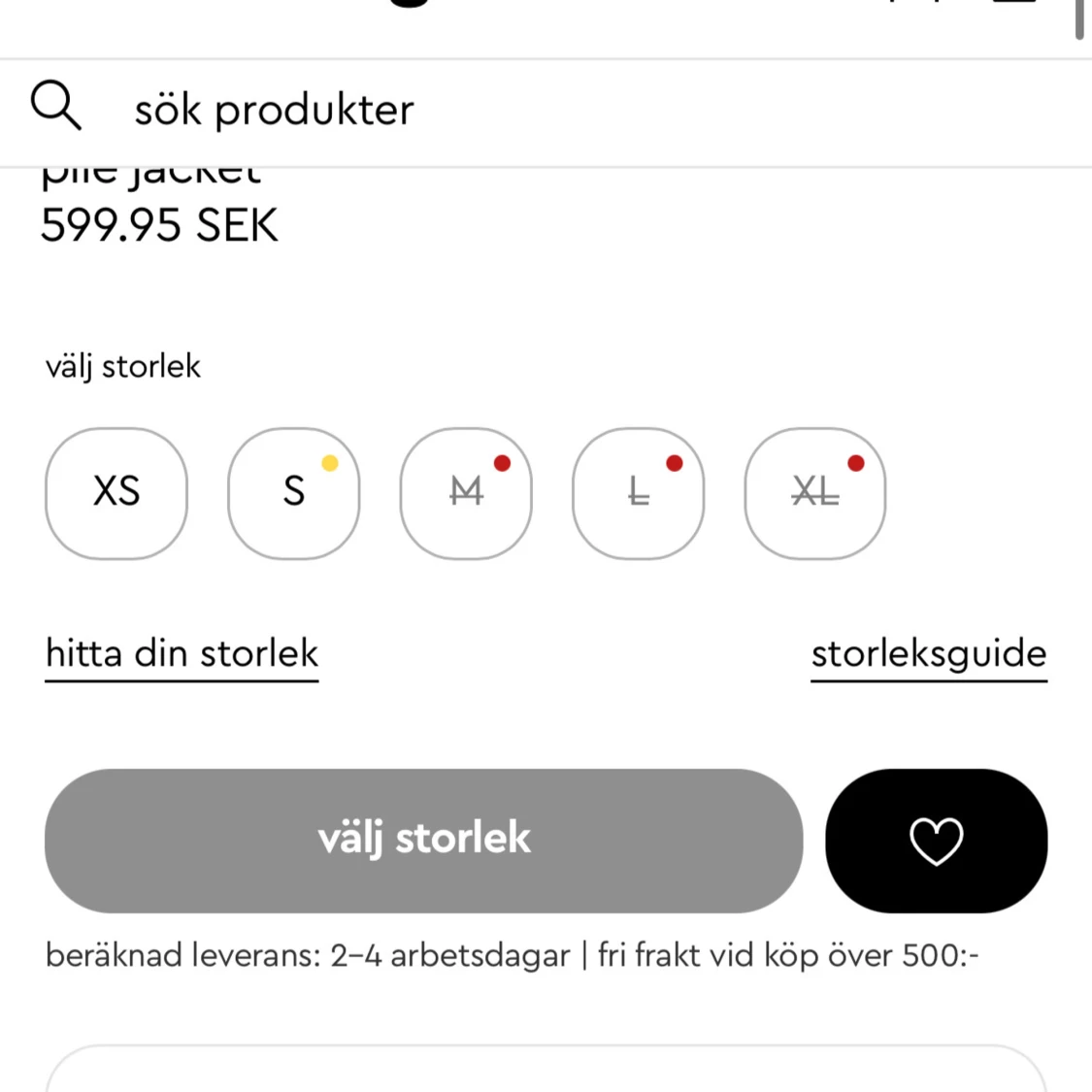
Task: Tap the magnifying glass search icon
Action: click(x=56, y=106)
